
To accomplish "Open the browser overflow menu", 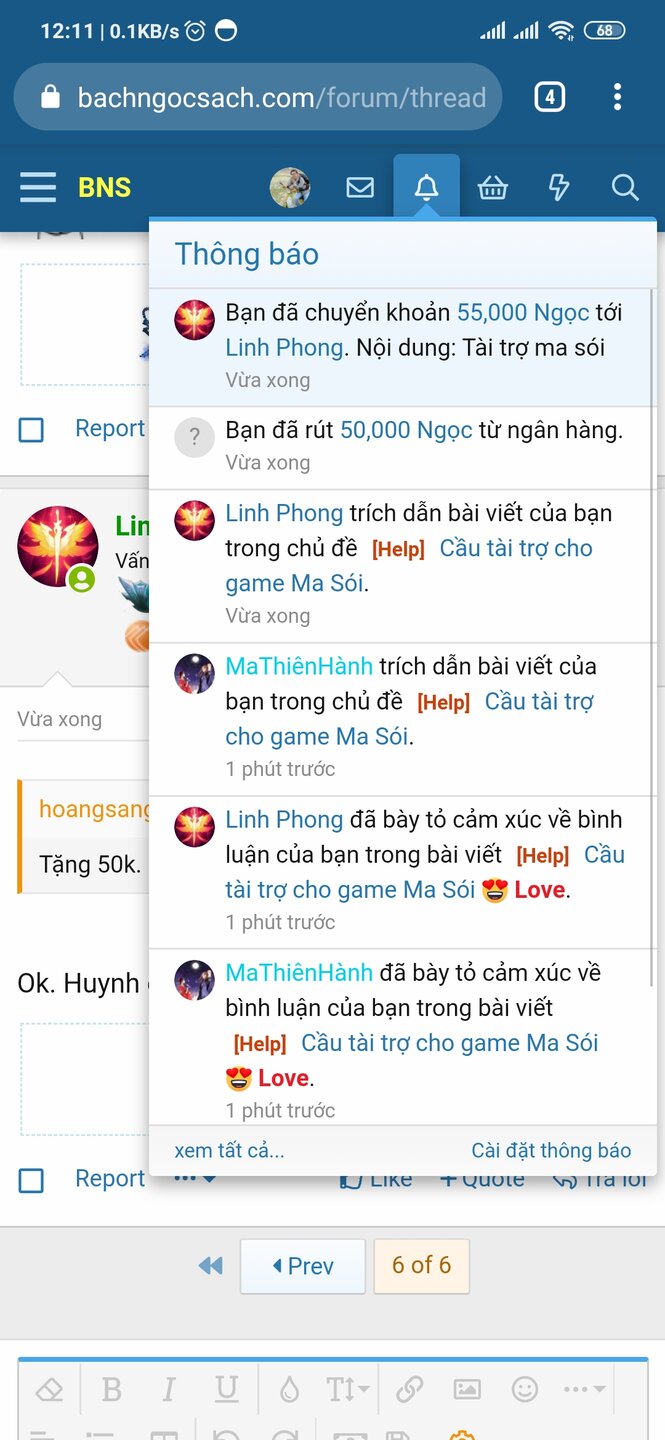I will point(617,97).
